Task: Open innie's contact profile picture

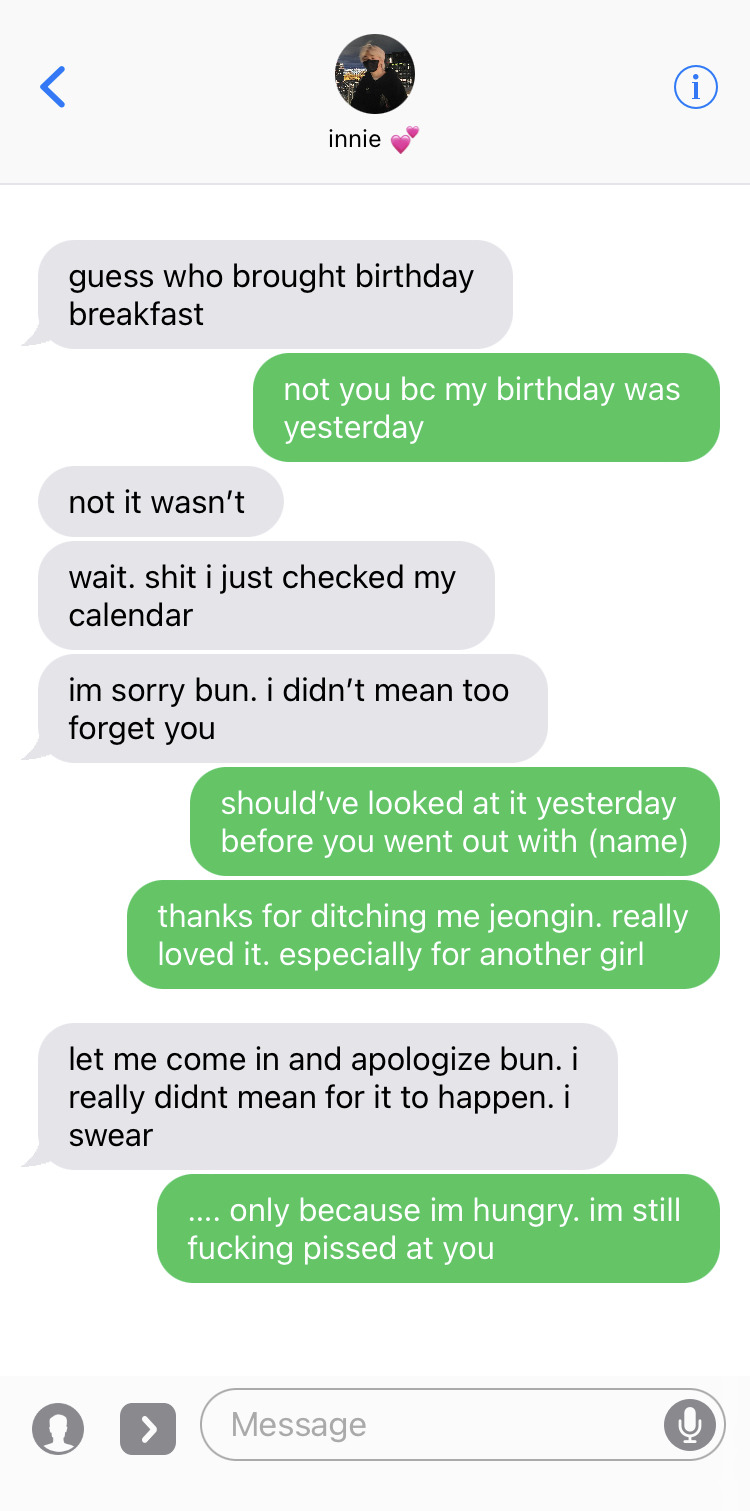Action: point(374,74)
